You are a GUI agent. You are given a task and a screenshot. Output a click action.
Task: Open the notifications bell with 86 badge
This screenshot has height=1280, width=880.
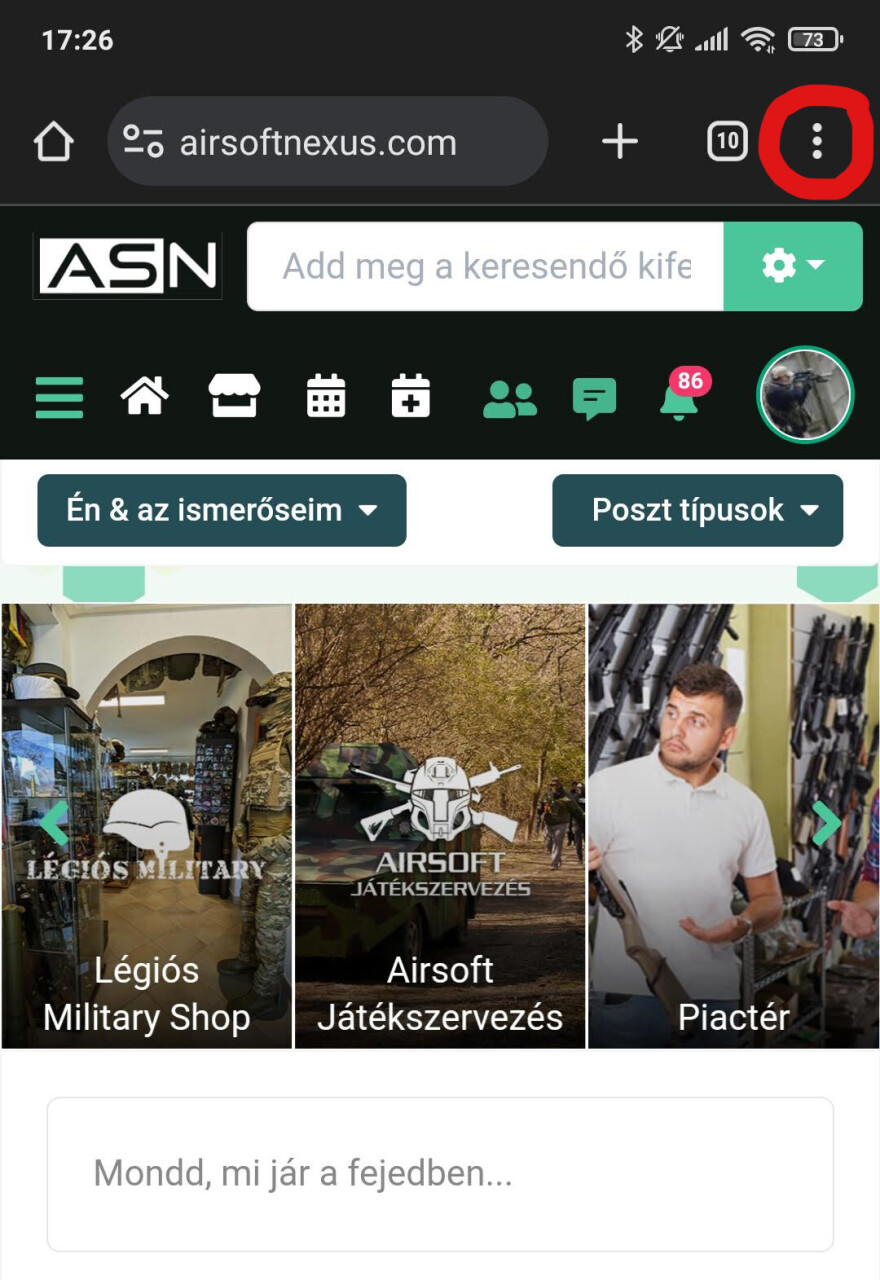click(680, 398)
